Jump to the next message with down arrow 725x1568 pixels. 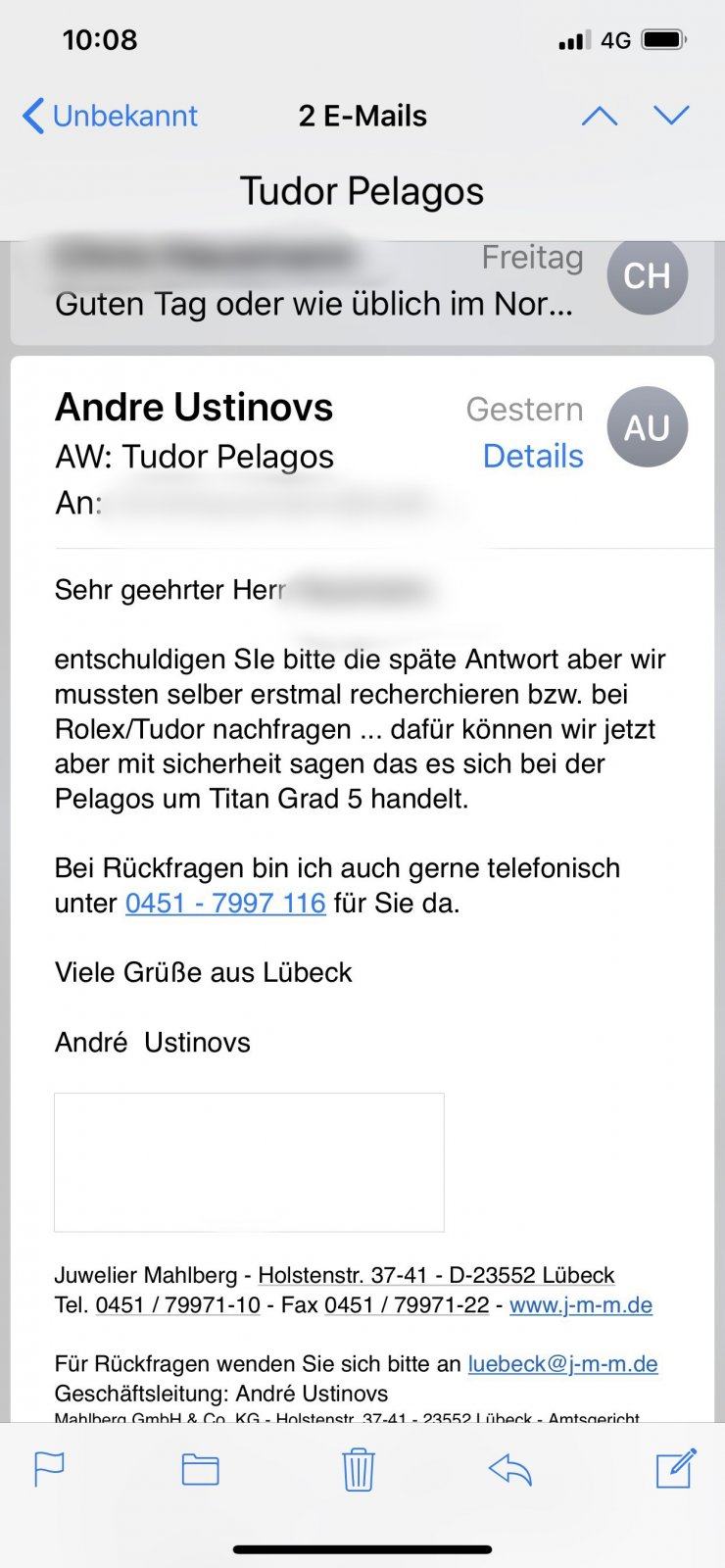coord(672,116)
